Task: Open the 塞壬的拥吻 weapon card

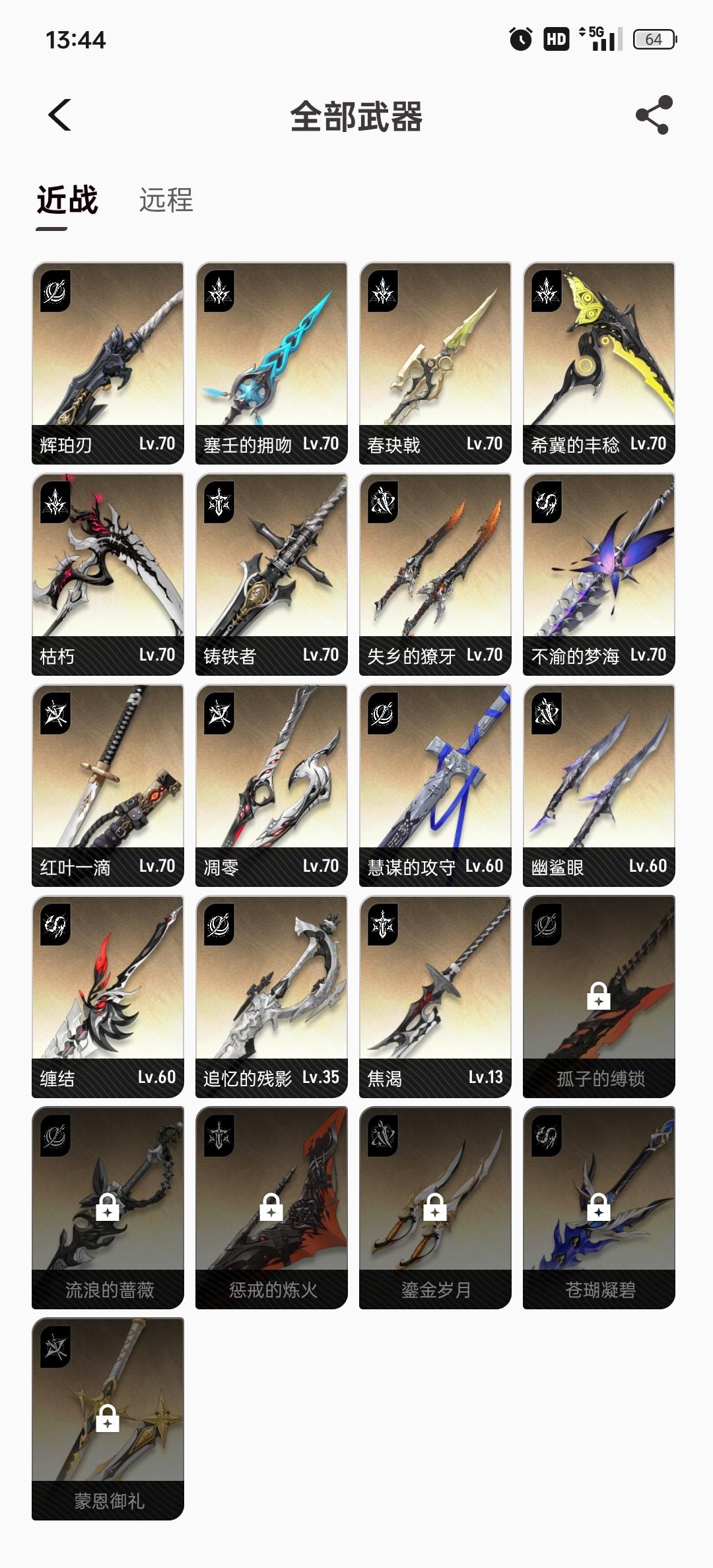Action: [x=271, y=363]
